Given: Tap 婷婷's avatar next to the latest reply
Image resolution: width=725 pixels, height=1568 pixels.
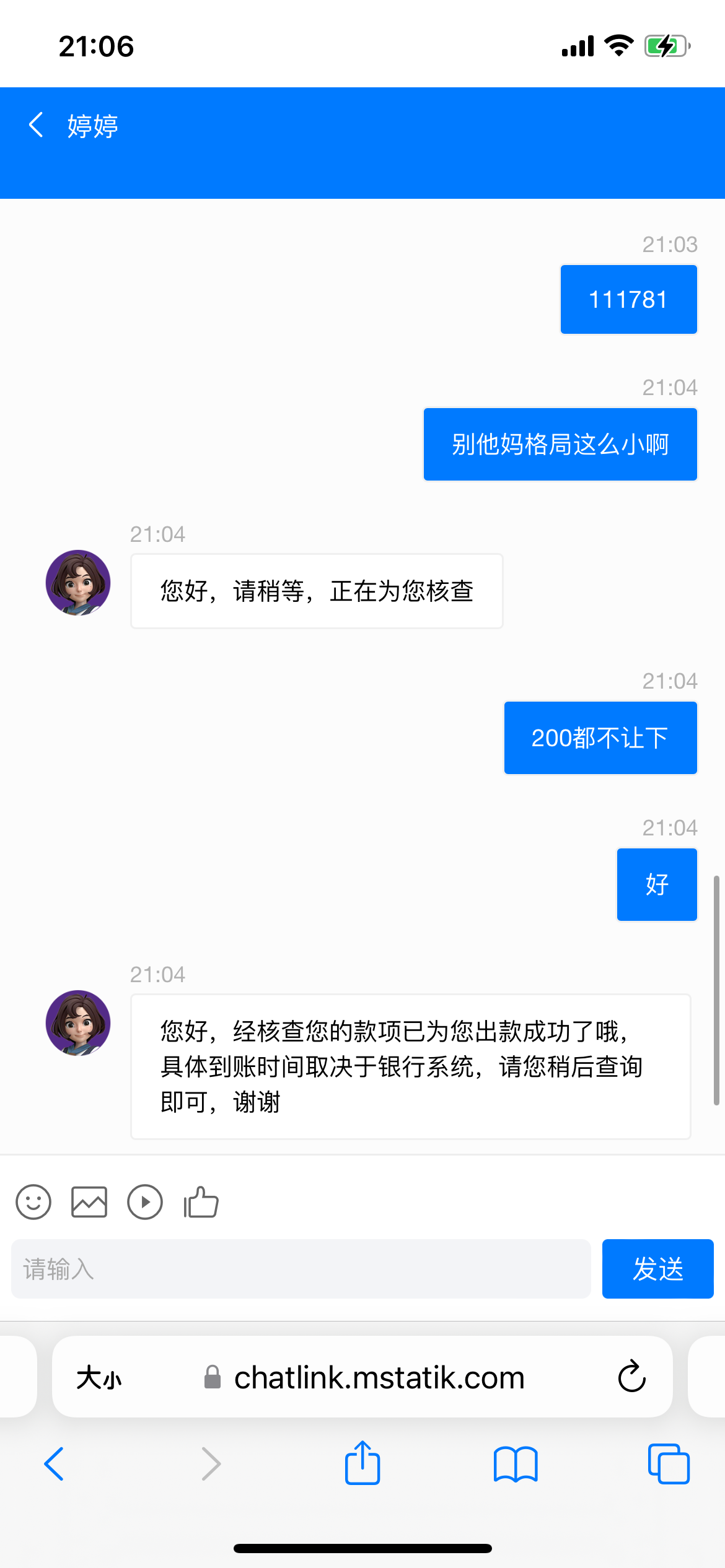Looking at the screenshot, I should 78,1023.
